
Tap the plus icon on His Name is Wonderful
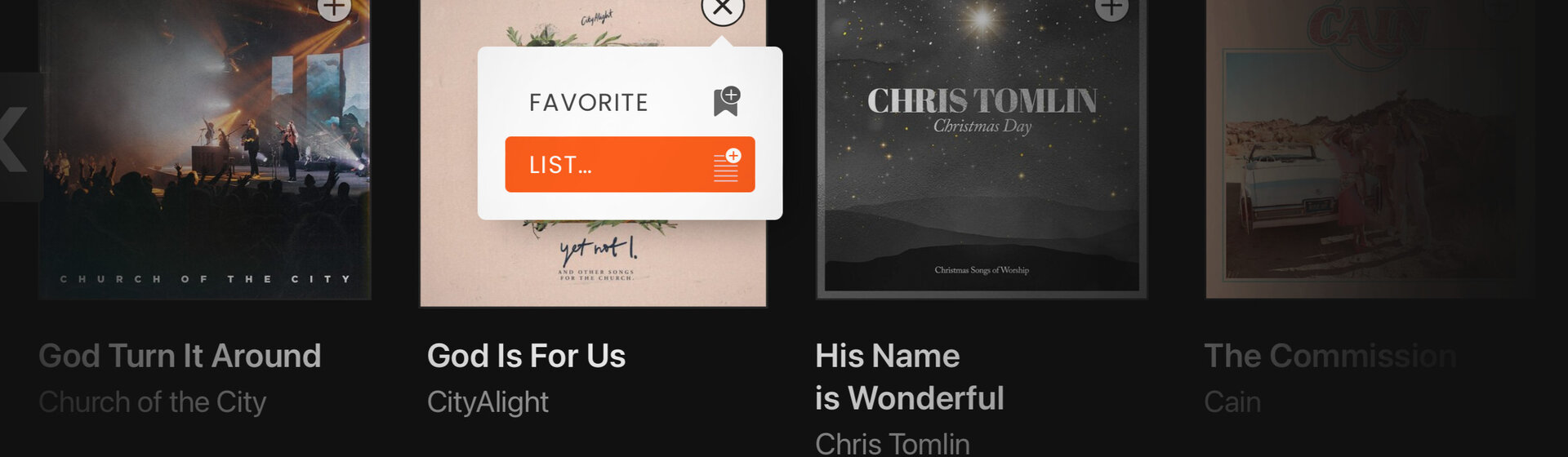point(1111,8)
